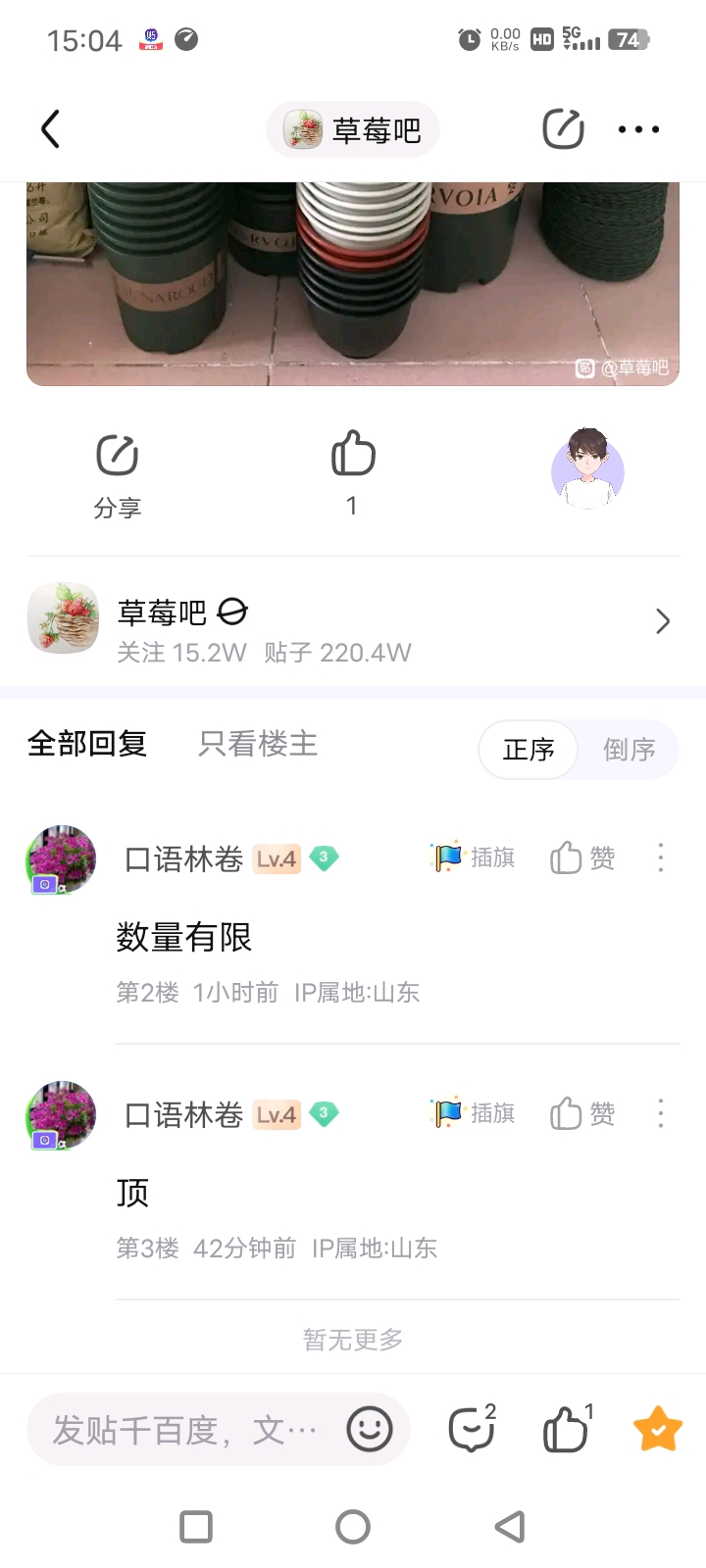Open the emoji picker in reply bar

tap(370, 1430)
